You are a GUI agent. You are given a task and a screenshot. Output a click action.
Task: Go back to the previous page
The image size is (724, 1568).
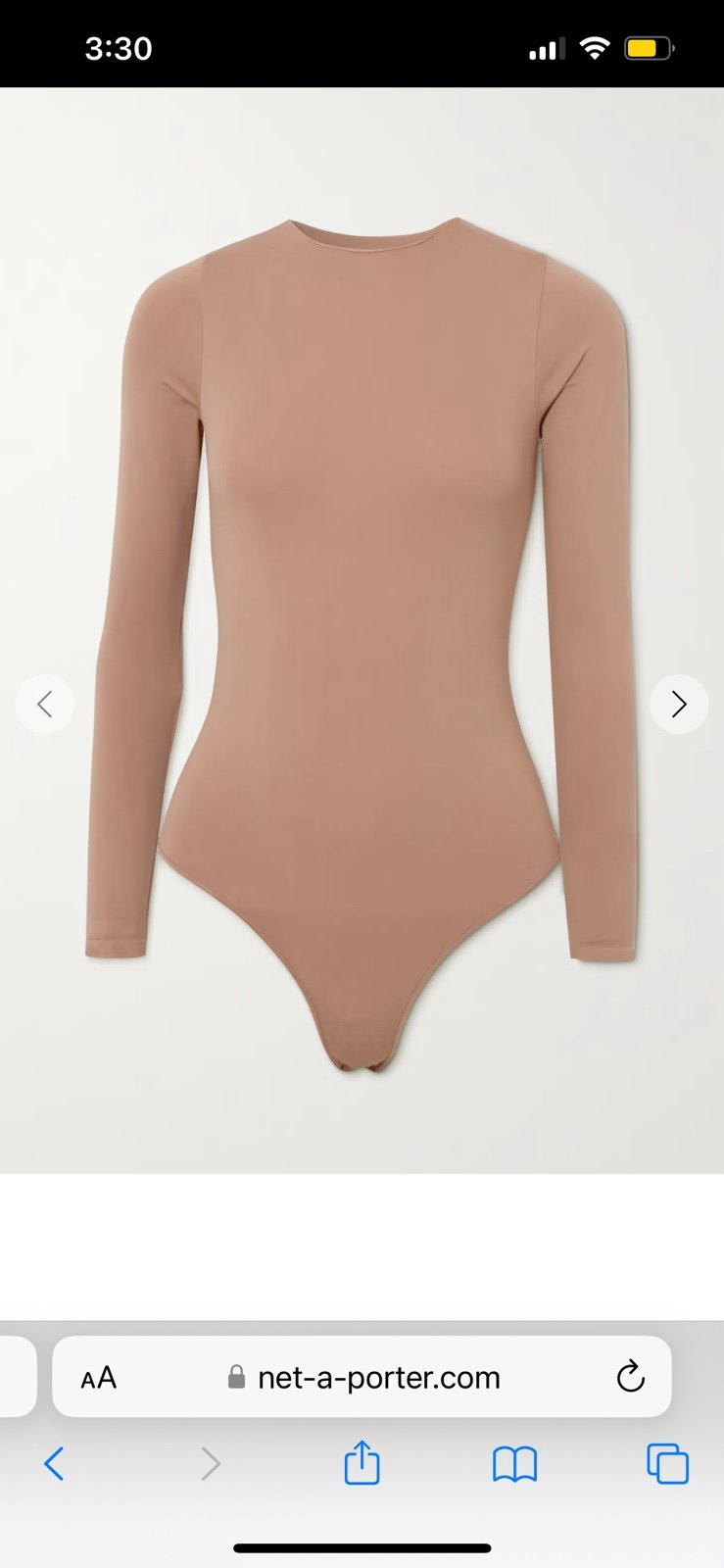pyautogui.click(x=54, y=1464)
